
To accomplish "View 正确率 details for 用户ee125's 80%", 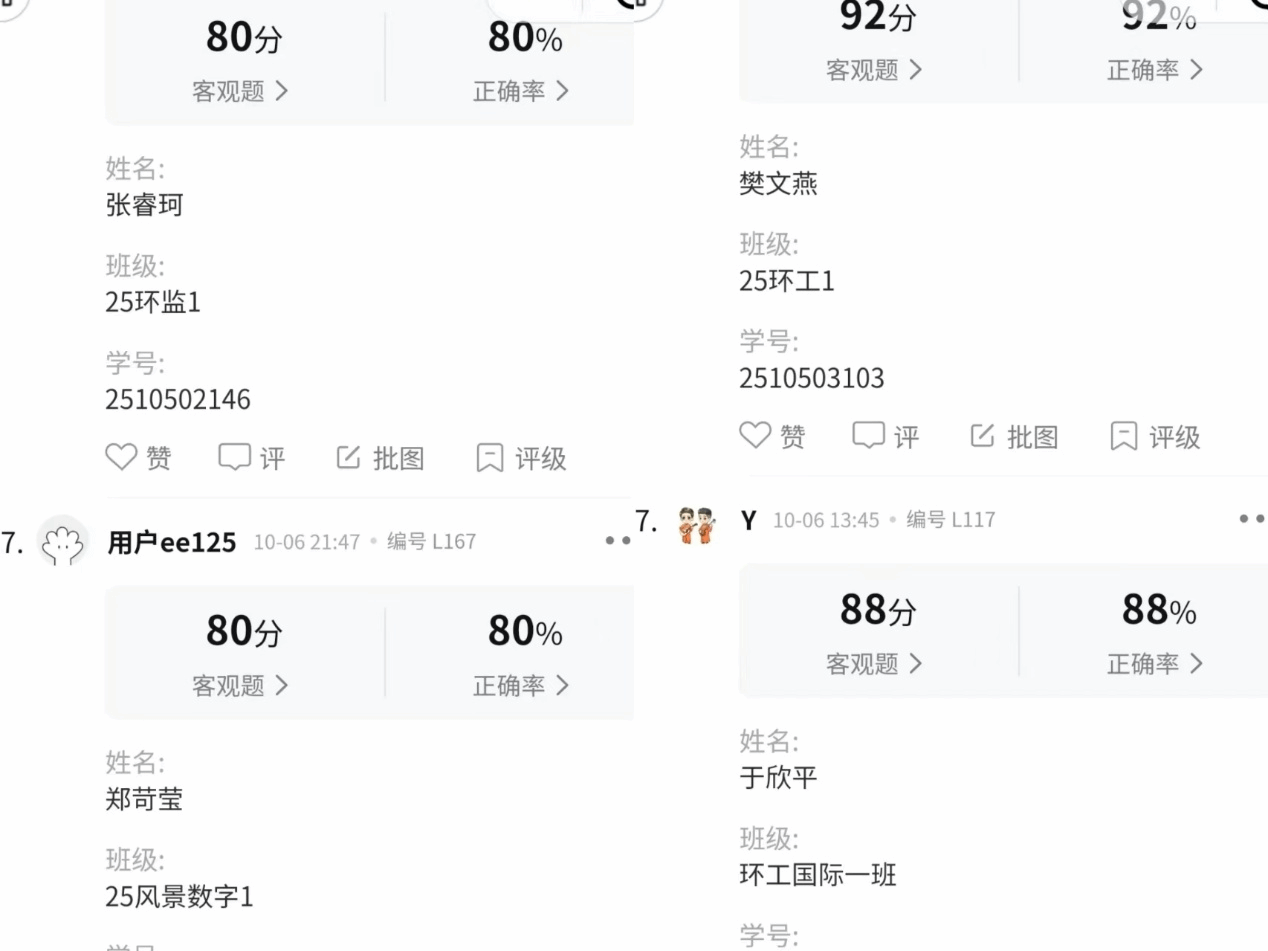I will point(520,685).
